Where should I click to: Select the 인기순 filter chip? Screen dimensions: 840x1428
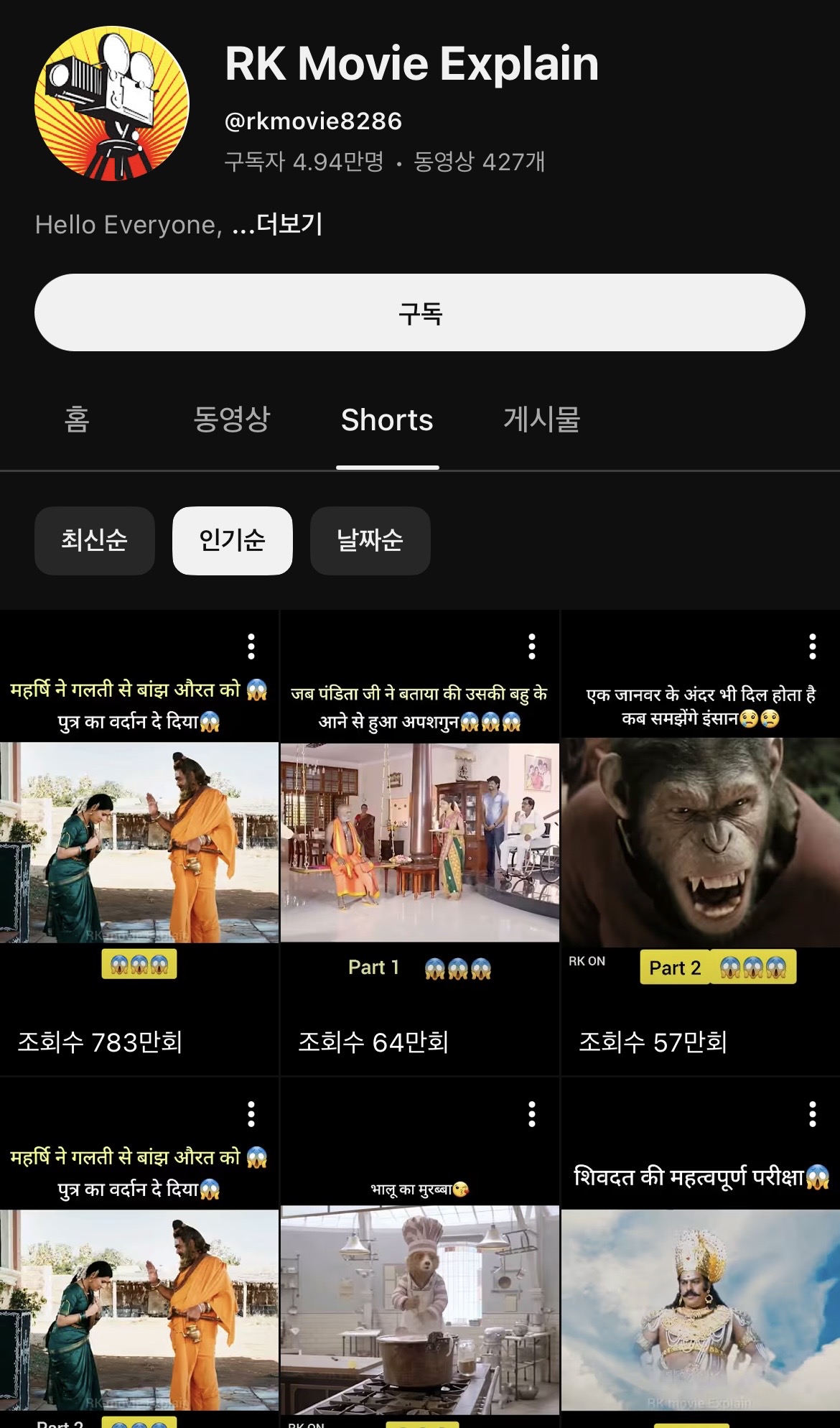(232, 540)
